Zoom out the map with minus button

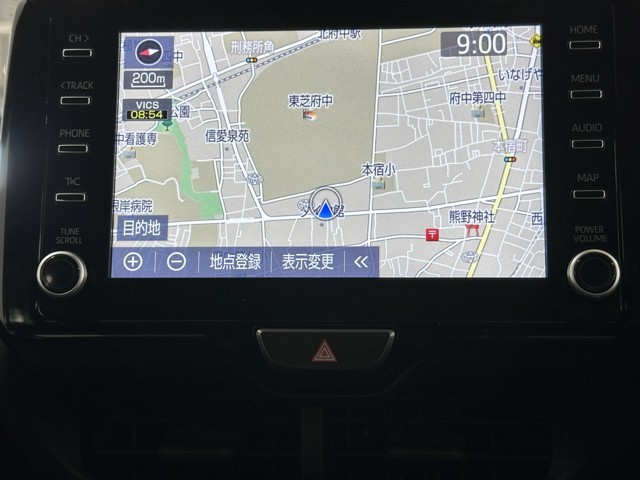[176, 262]
